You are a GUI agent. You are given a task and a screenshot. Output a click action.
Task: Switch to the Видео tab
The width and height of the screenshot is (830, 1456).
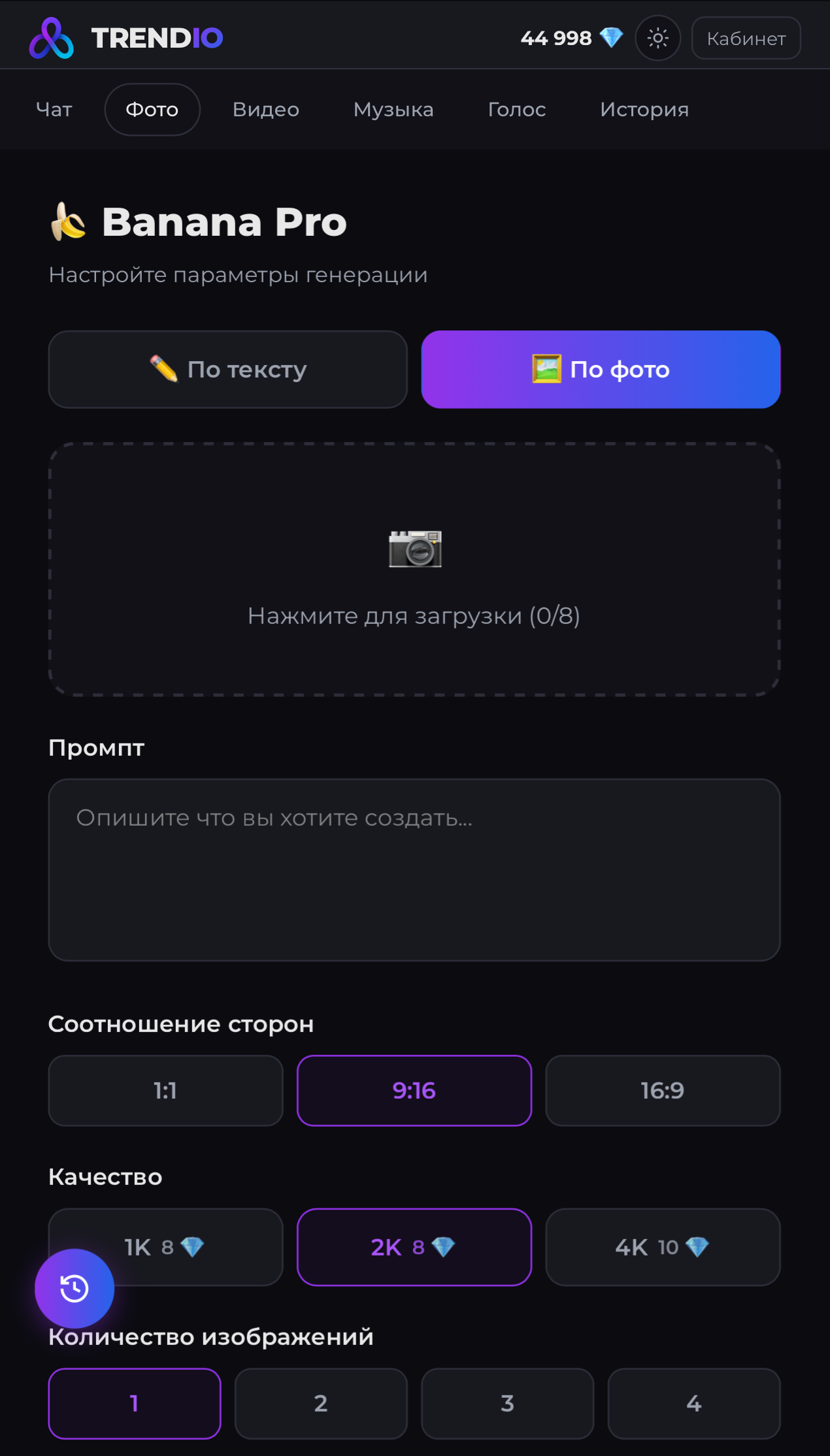coord(266,110)
